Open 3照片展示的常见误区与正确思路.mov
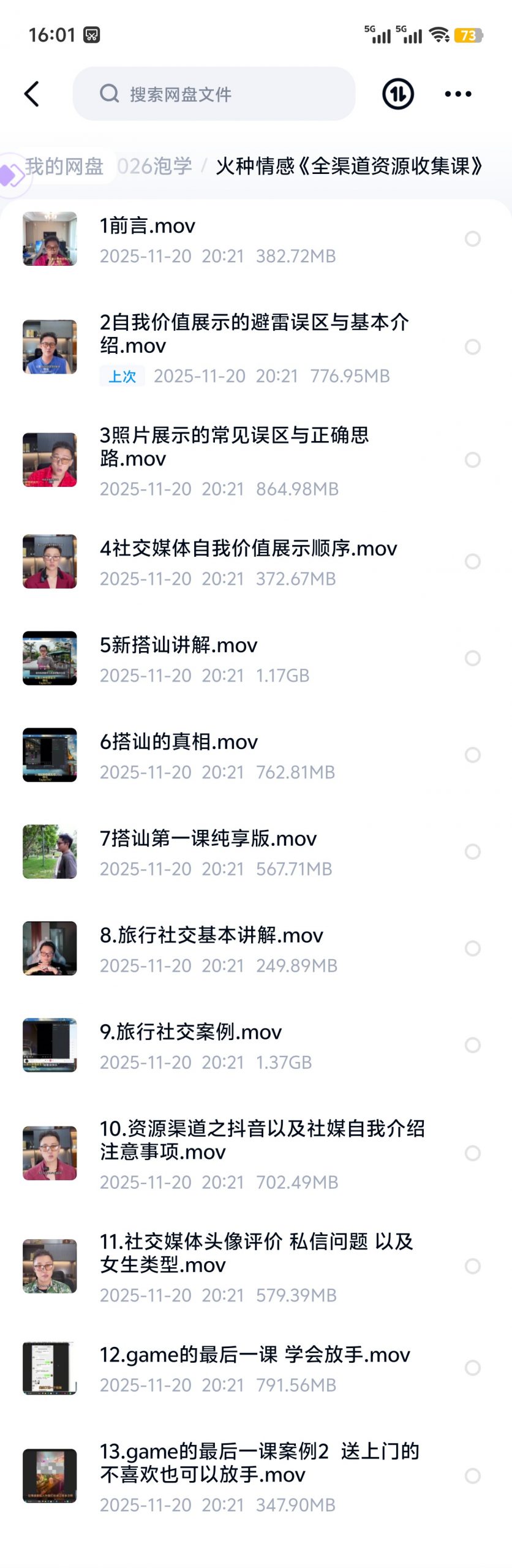This screenshot has height=1568, width=512. tap(234, 447)
